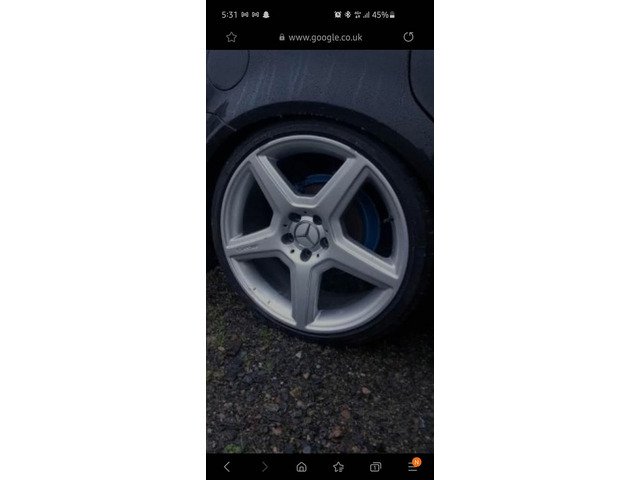Go forward to the next page

pos(264,466)
